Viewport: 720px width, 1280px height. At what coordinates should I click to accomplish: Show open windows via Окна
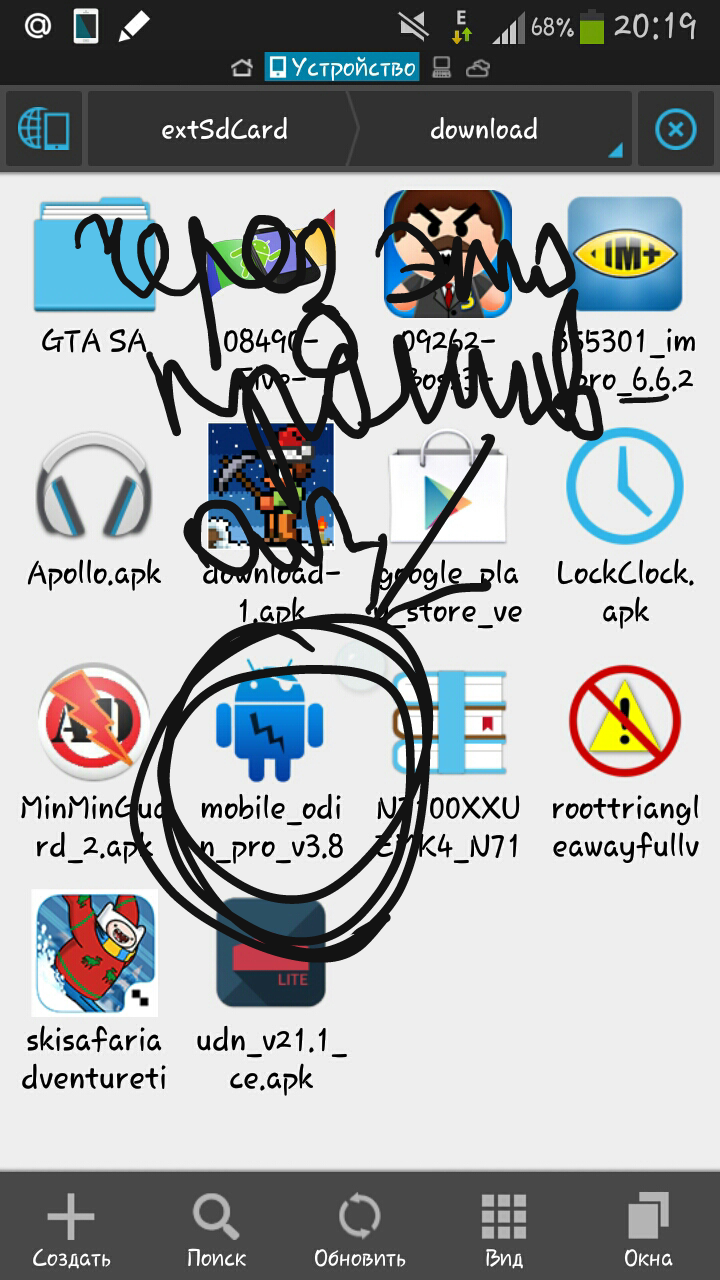[648, 1230]
